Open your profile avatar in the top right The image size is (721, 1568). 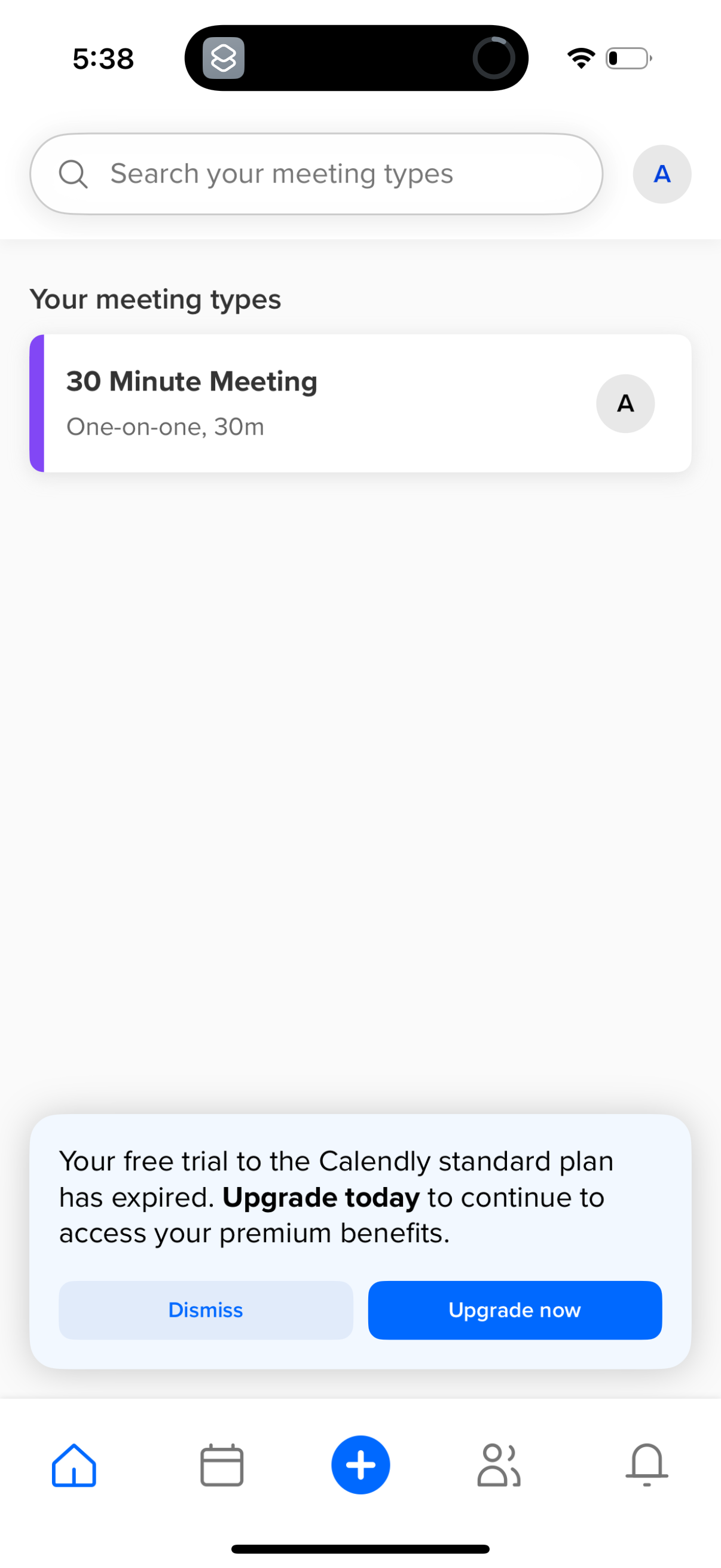[661, 174]
